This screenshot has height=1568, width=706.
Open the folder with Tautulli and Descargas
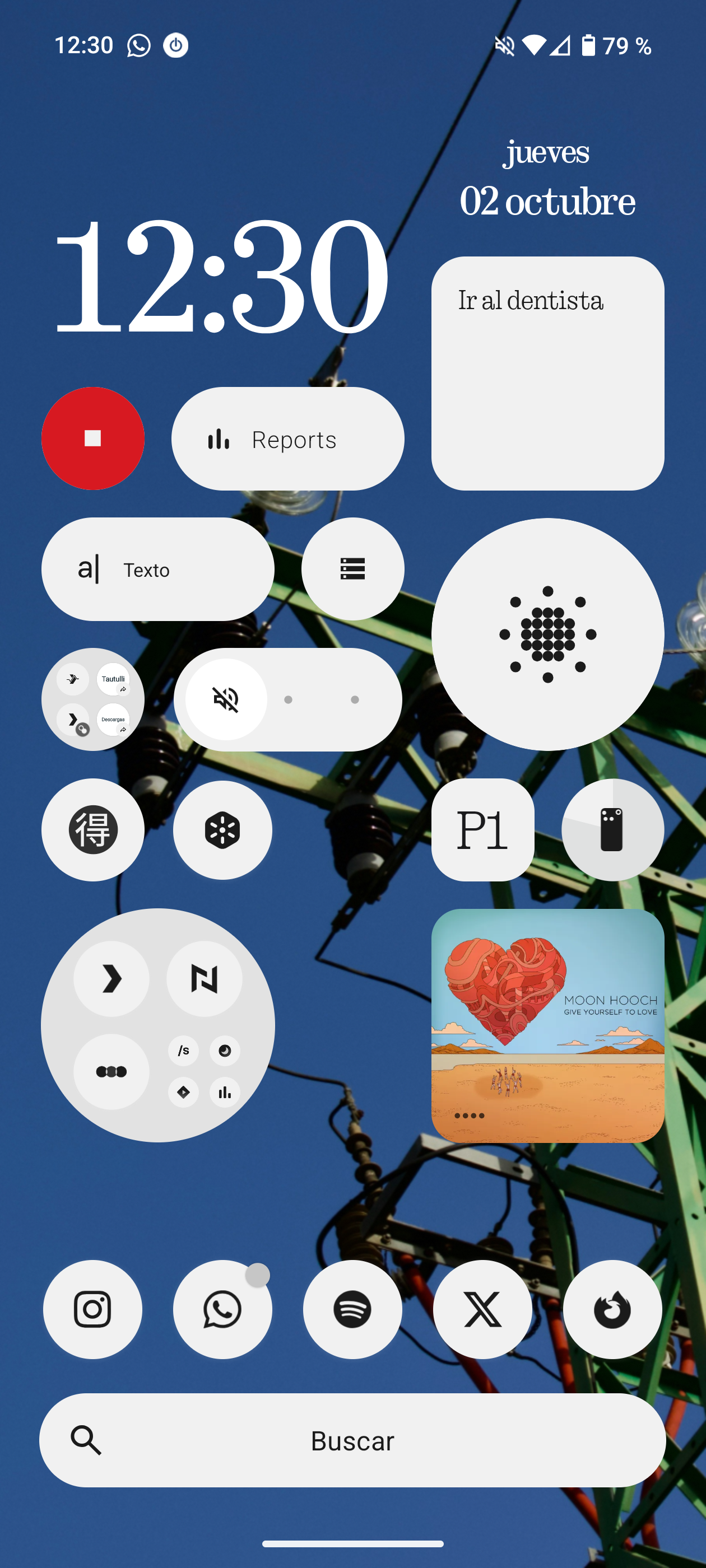click(92, 699)
